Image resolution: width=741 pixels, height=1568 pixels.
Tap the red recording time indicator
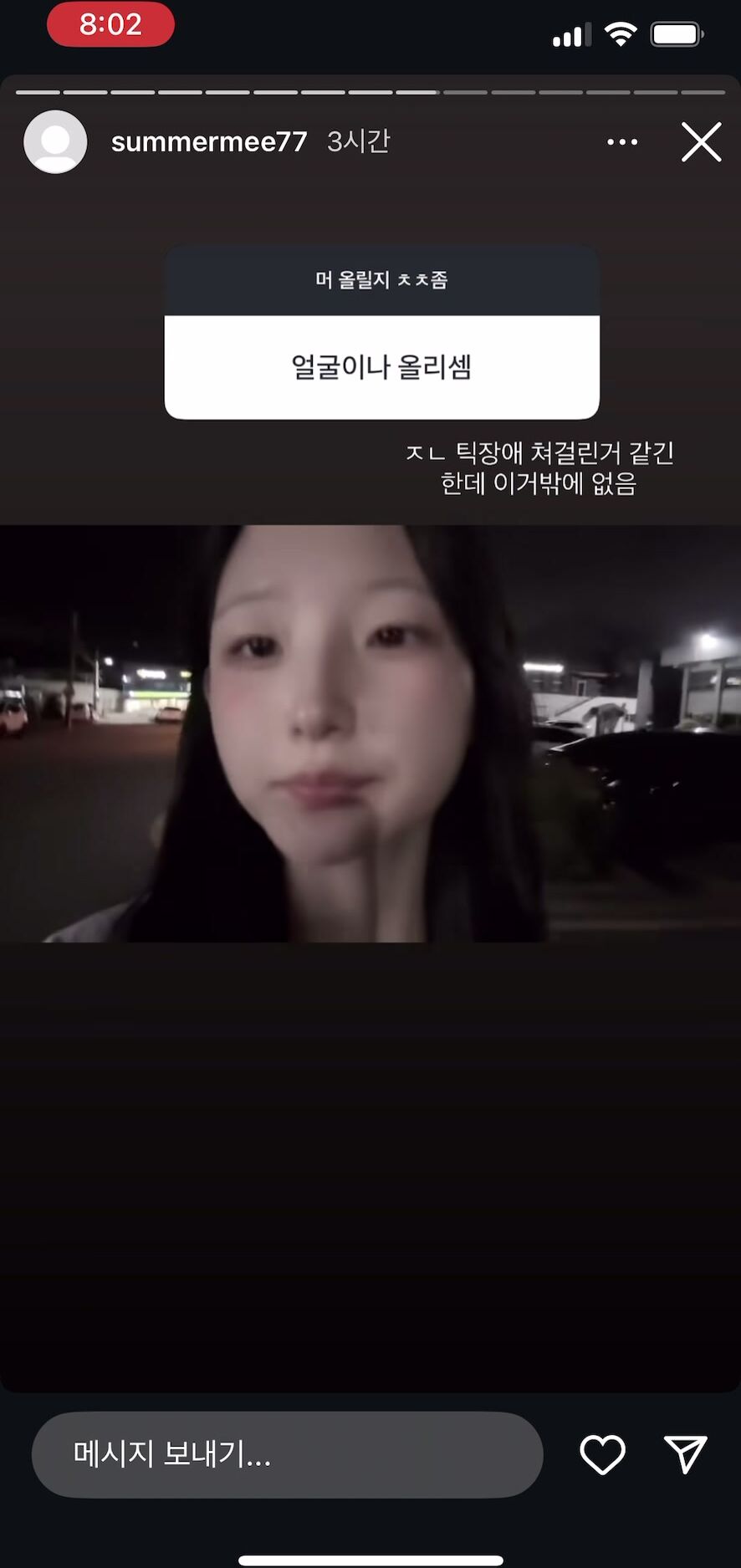(110, 24)
